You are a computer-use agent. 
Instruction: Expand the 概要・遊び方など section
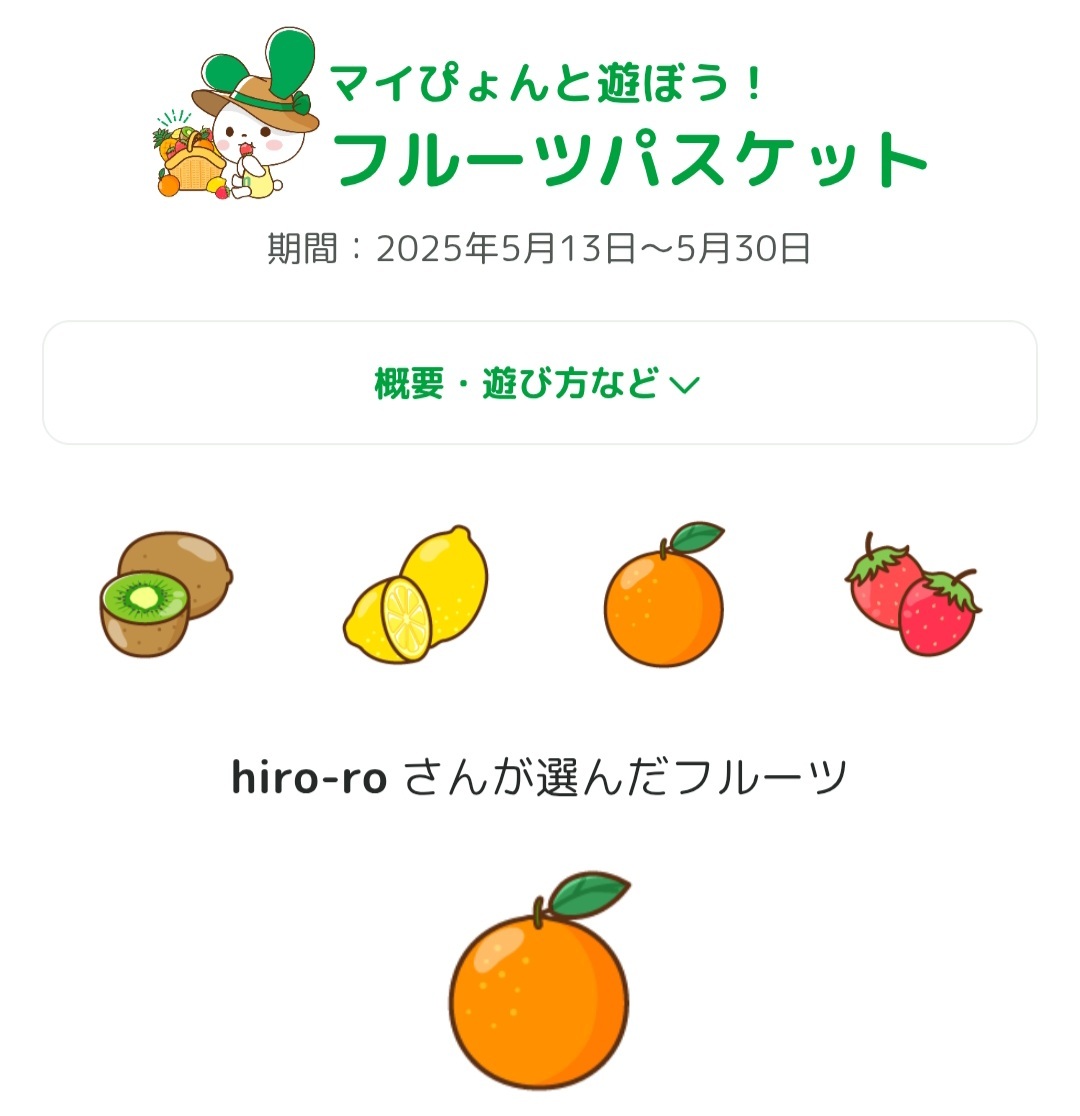[540, 383]
